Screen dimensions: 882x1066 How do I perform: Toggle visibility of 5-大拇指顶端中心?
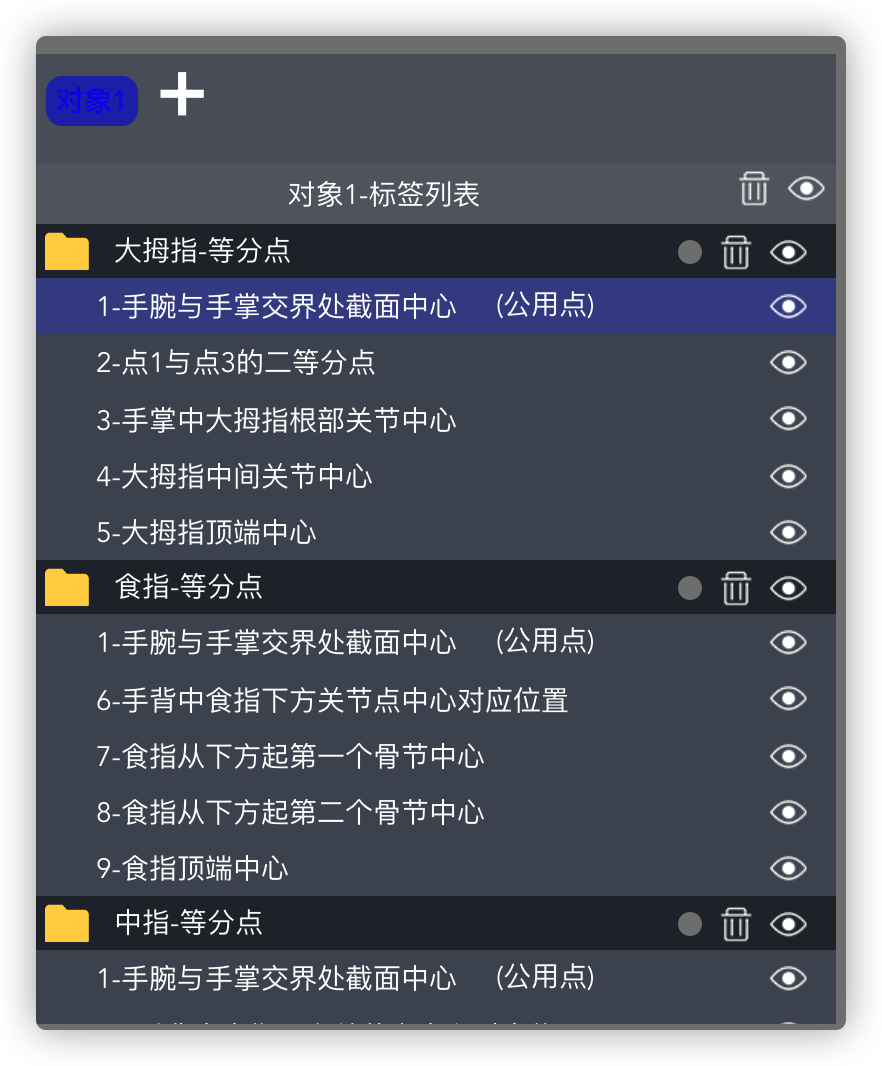click(x=788, y=532)
